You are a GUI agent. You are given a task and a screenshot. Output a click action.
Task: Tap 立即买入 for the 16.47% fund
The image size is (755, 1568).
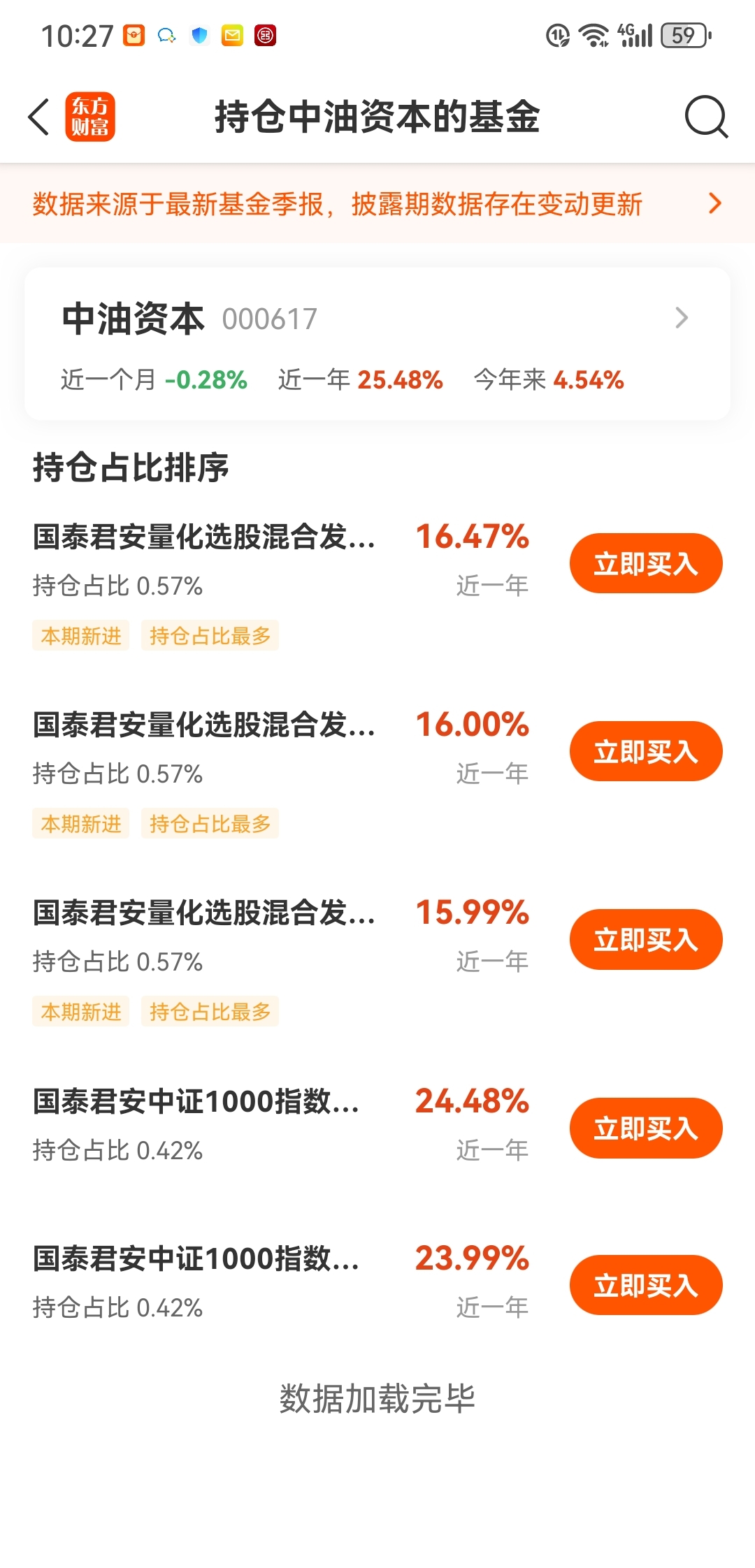(646, 563)
